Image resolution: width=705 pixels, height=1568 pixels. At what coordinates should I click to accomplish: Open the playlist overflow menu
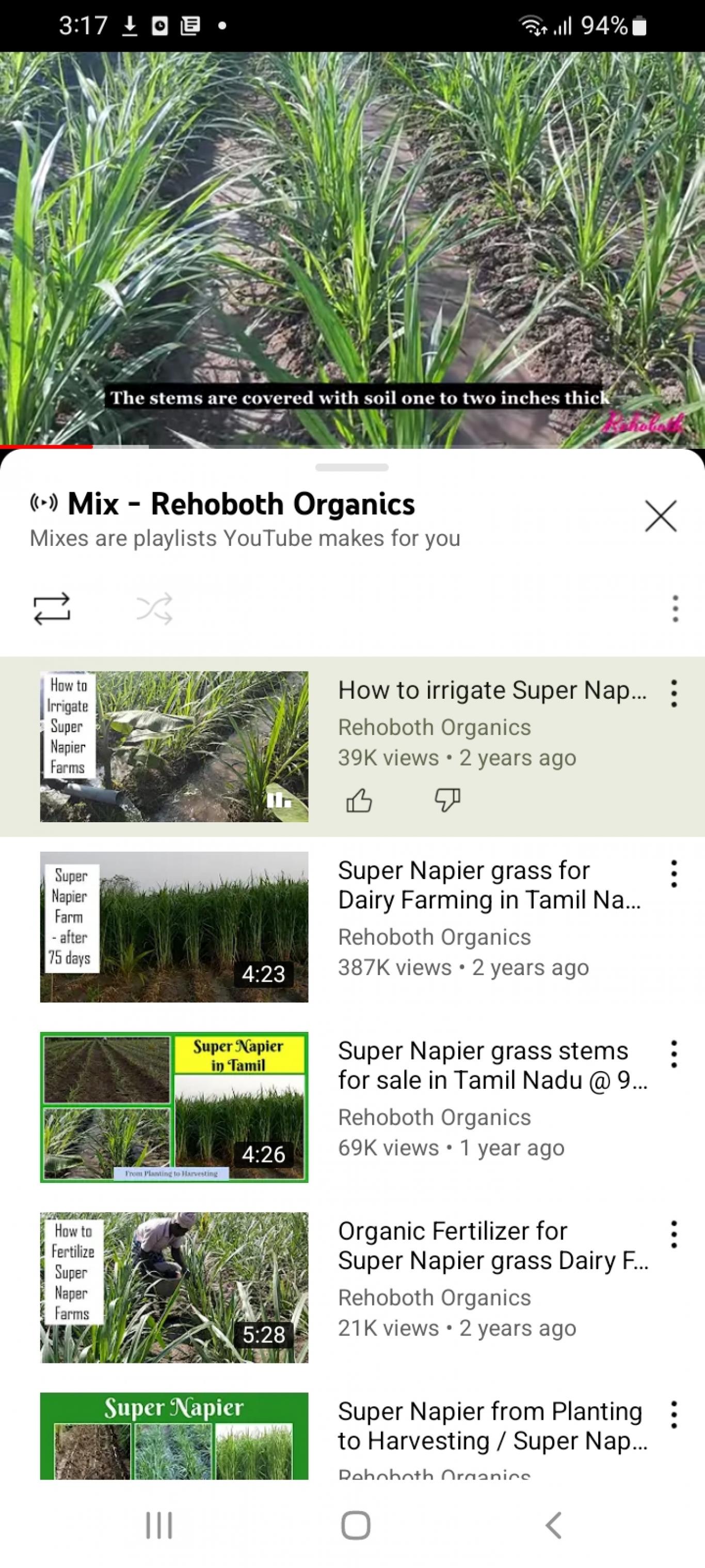click(x=675, y=608)
